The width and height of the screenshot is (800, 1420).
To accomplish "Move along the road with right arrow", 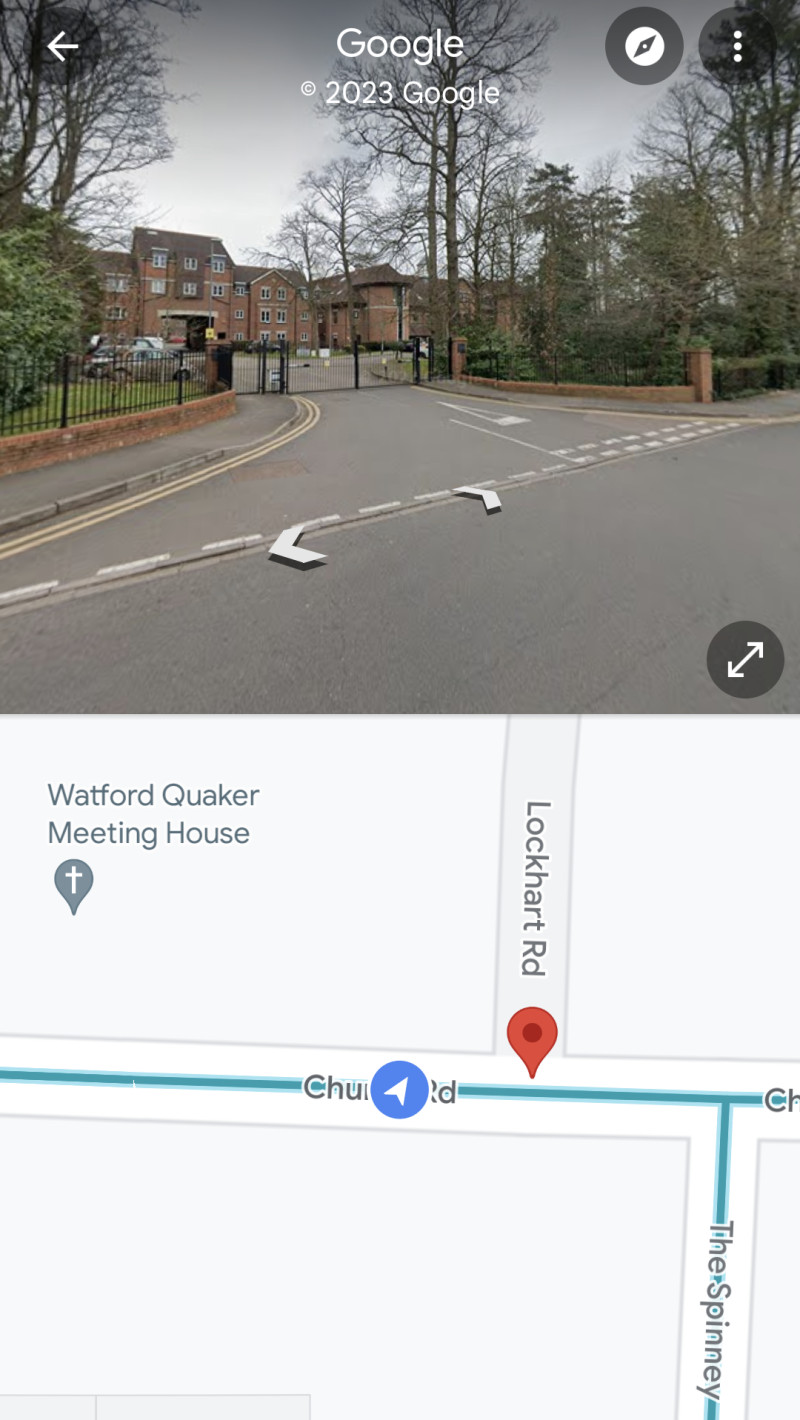I will (480, 497).
